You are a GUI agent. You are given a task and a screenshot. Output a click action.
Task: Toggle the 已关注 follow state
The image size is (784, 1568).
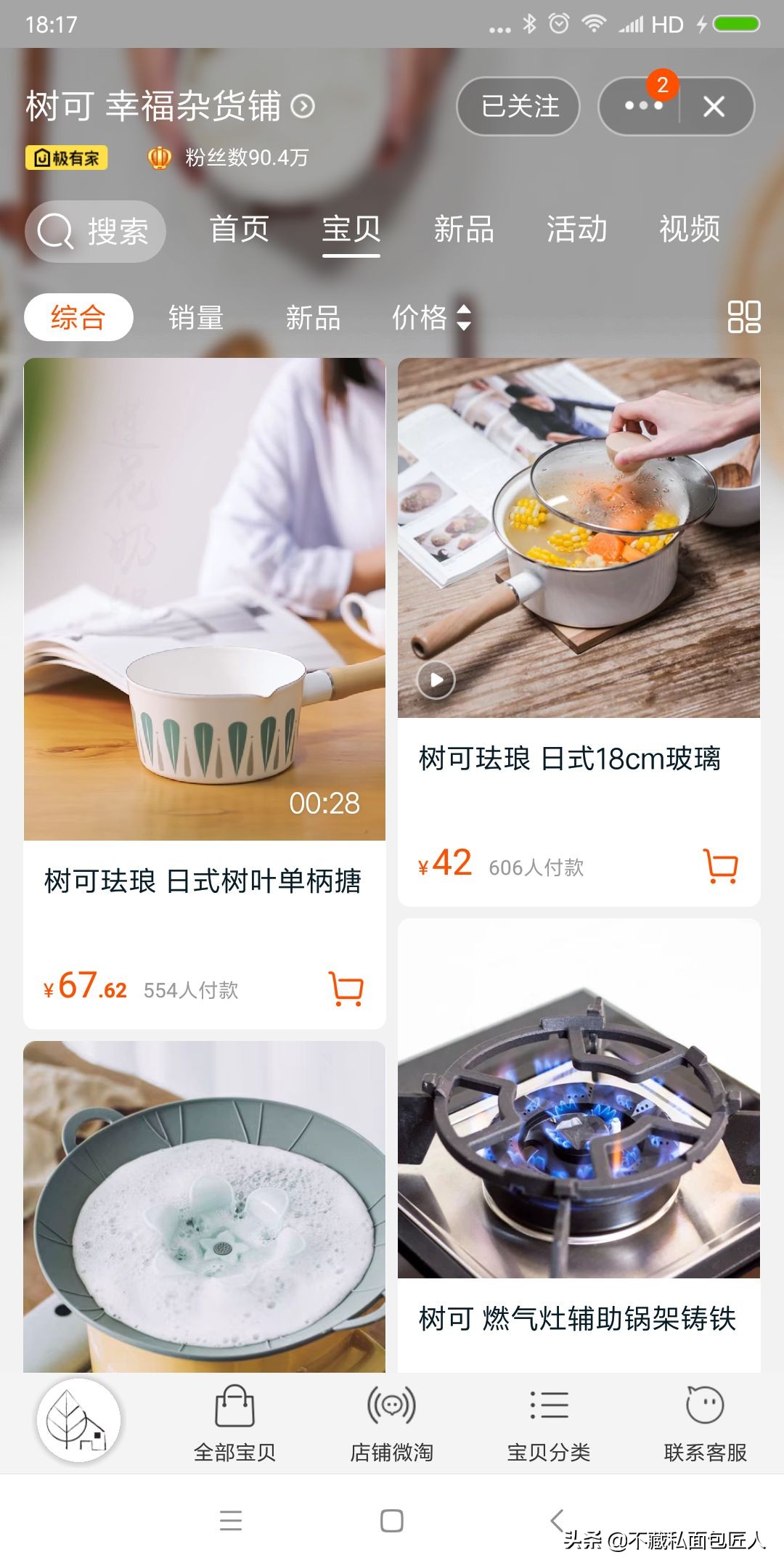point(518,106)
